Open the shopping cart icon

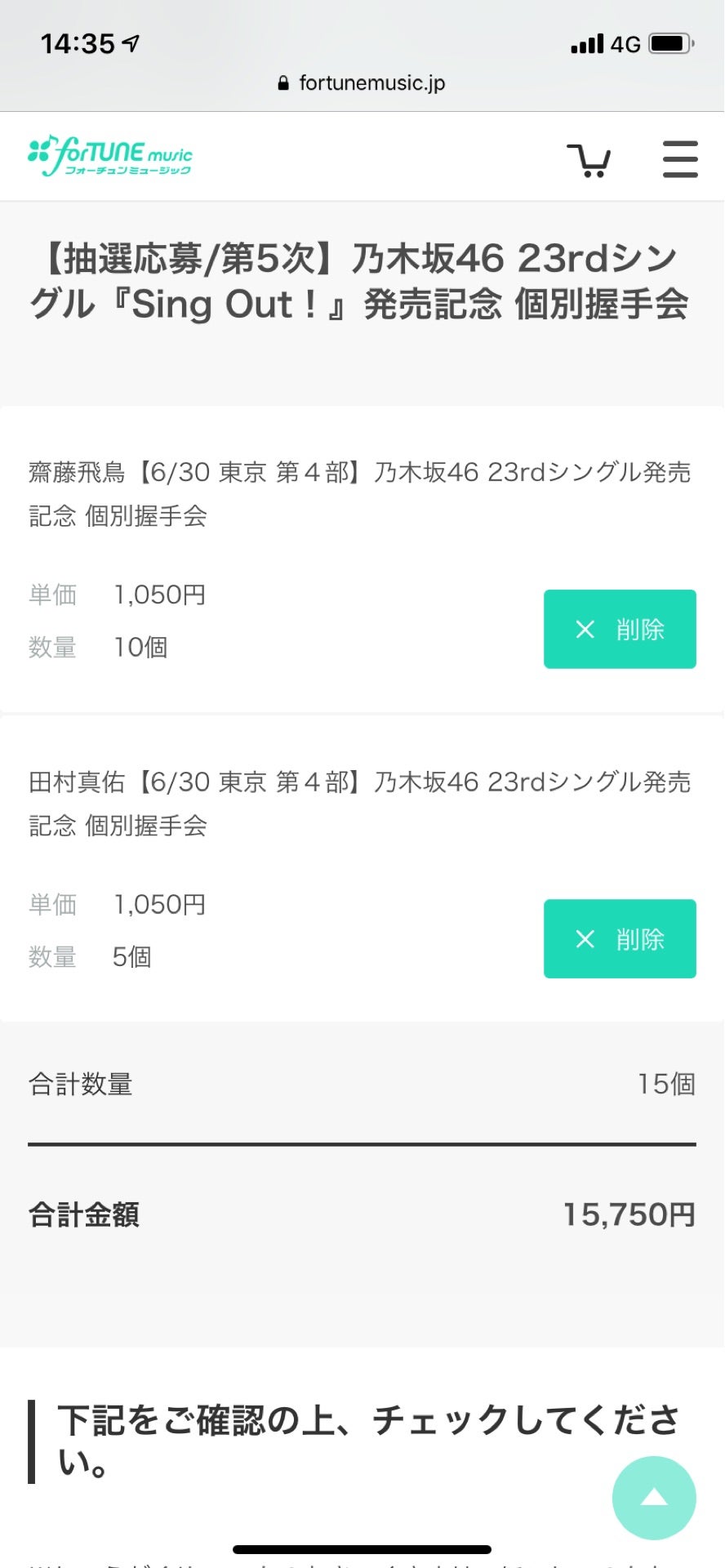[589, 160]
